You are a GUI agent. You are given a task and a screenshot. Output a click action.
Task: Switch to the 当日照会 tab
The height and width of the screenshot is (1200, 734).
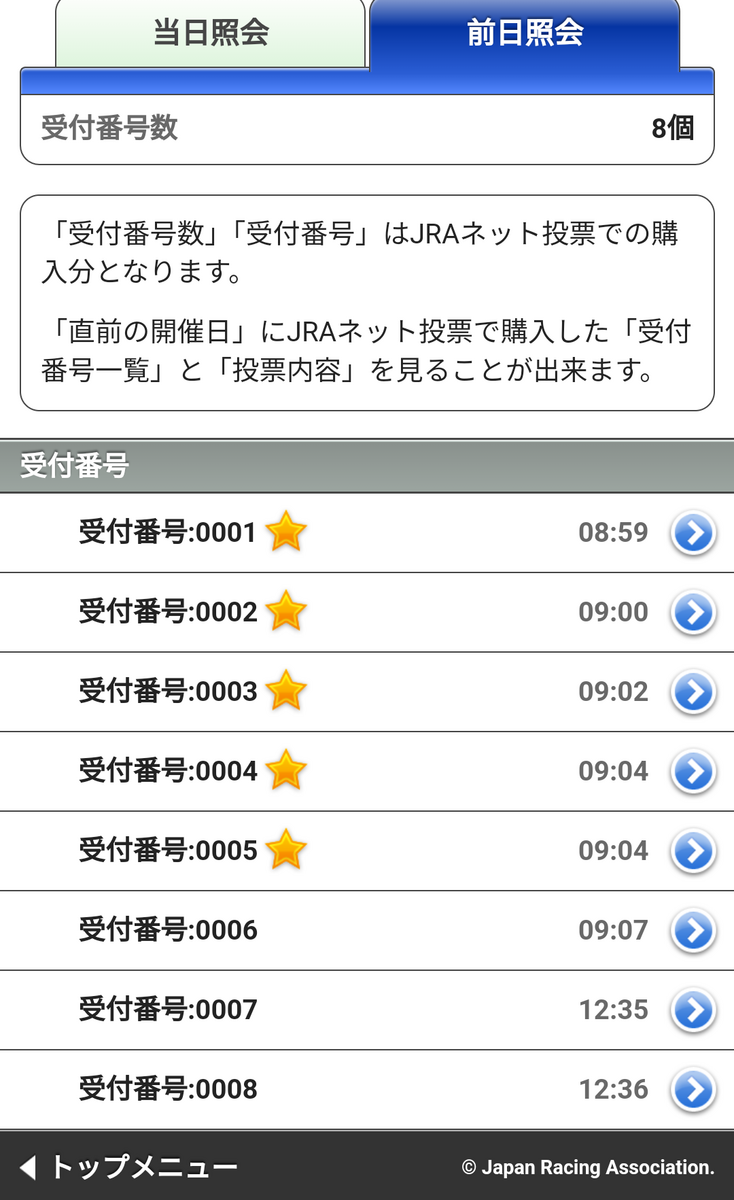coord(210,33)
